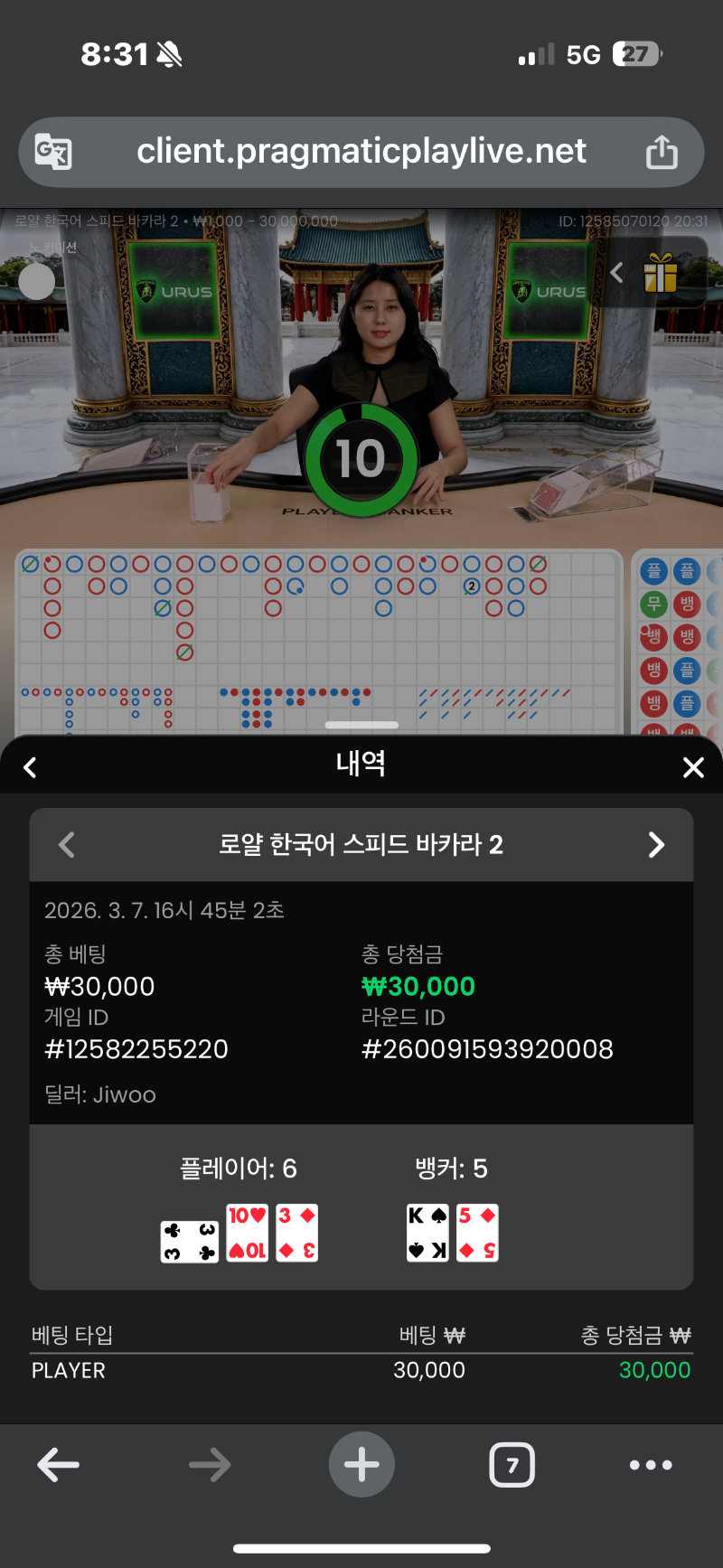Show the next game history record

pyautogui.click(x=656, y=845)
